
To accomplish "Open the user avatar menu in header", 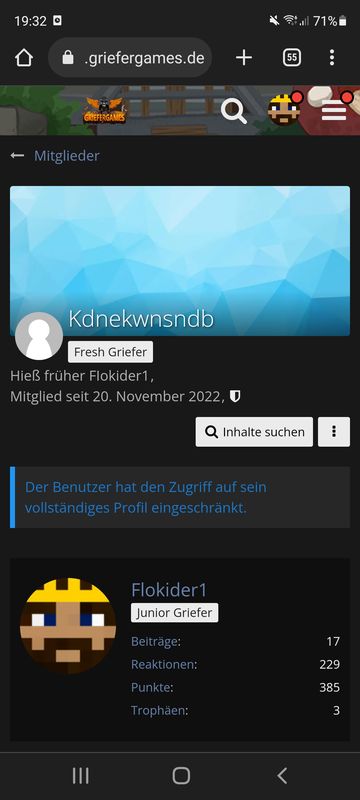I will [284, 109].
